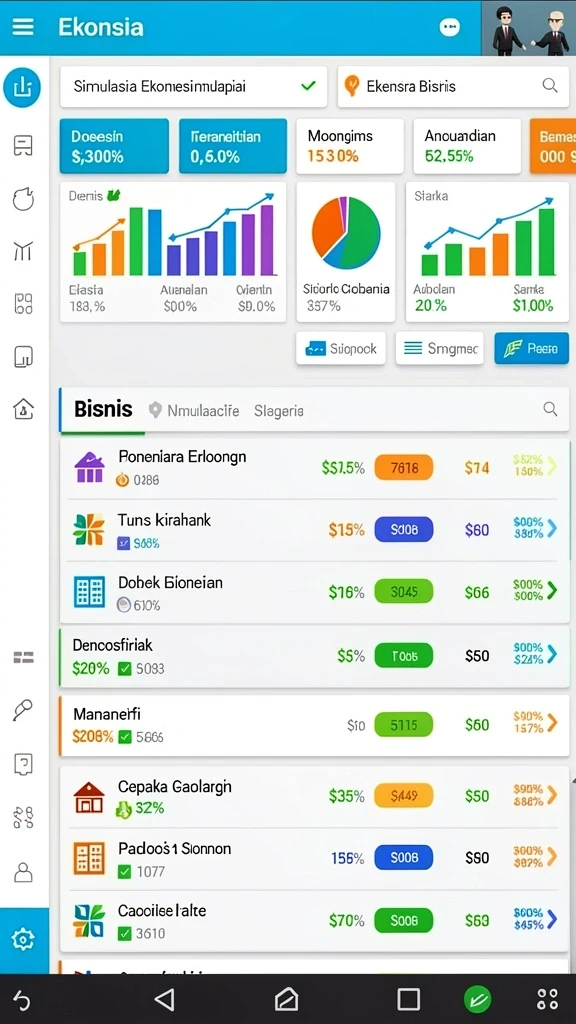Search within the Bisnis list
This screenshot has width=576, height=1024.
551,409
